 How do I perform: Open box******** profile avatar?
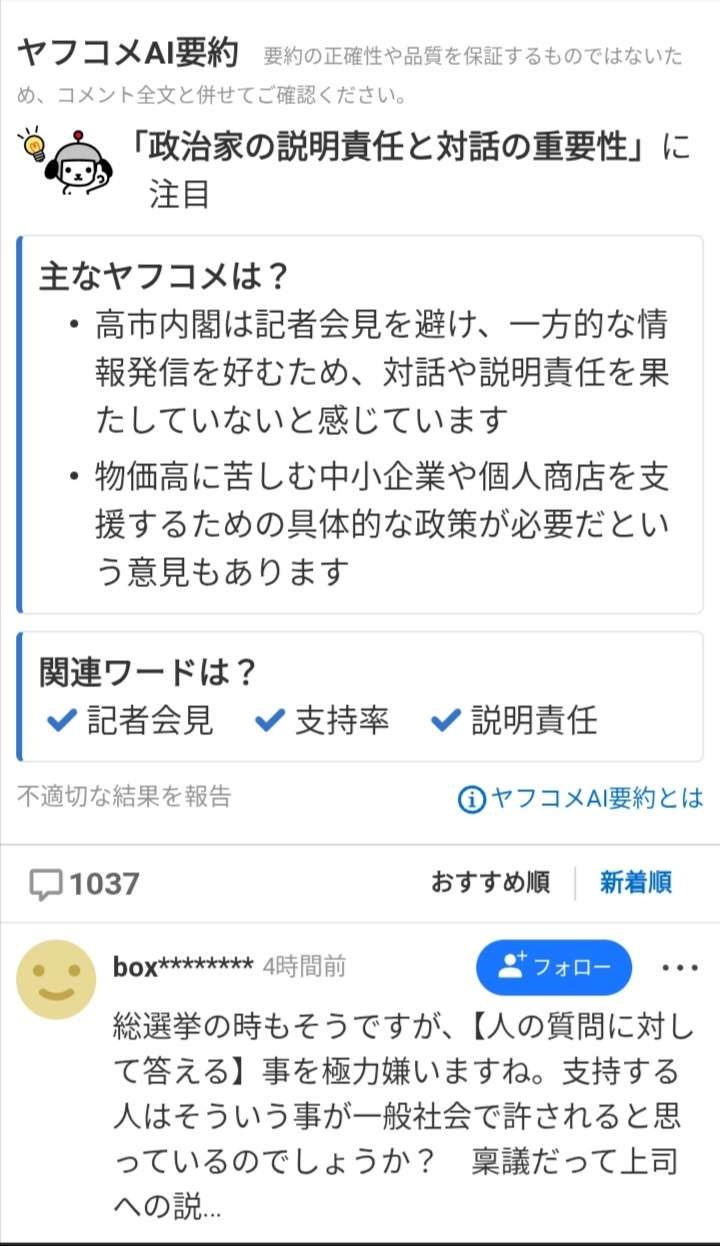coord(57,979)
